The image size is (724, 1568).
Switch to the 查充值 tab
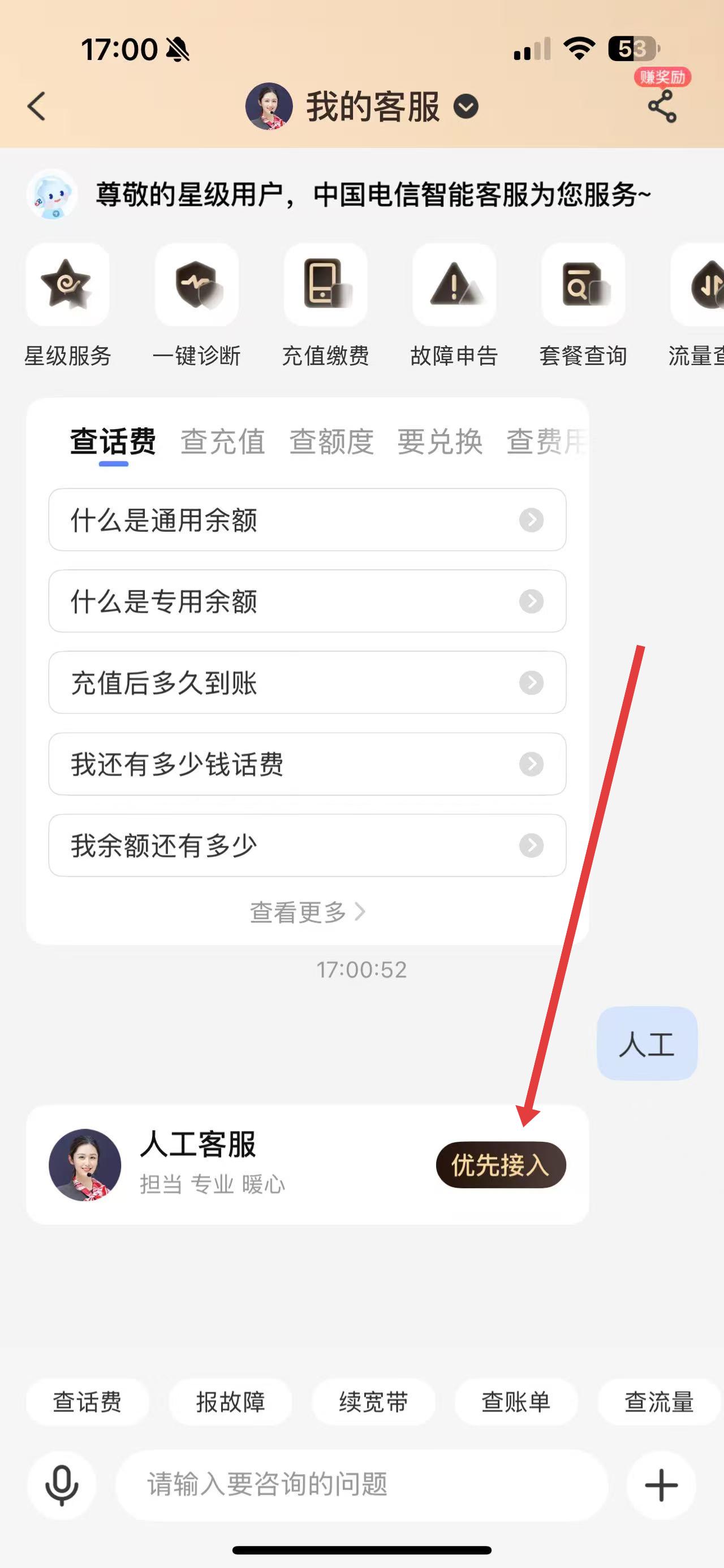coord(223,441)
